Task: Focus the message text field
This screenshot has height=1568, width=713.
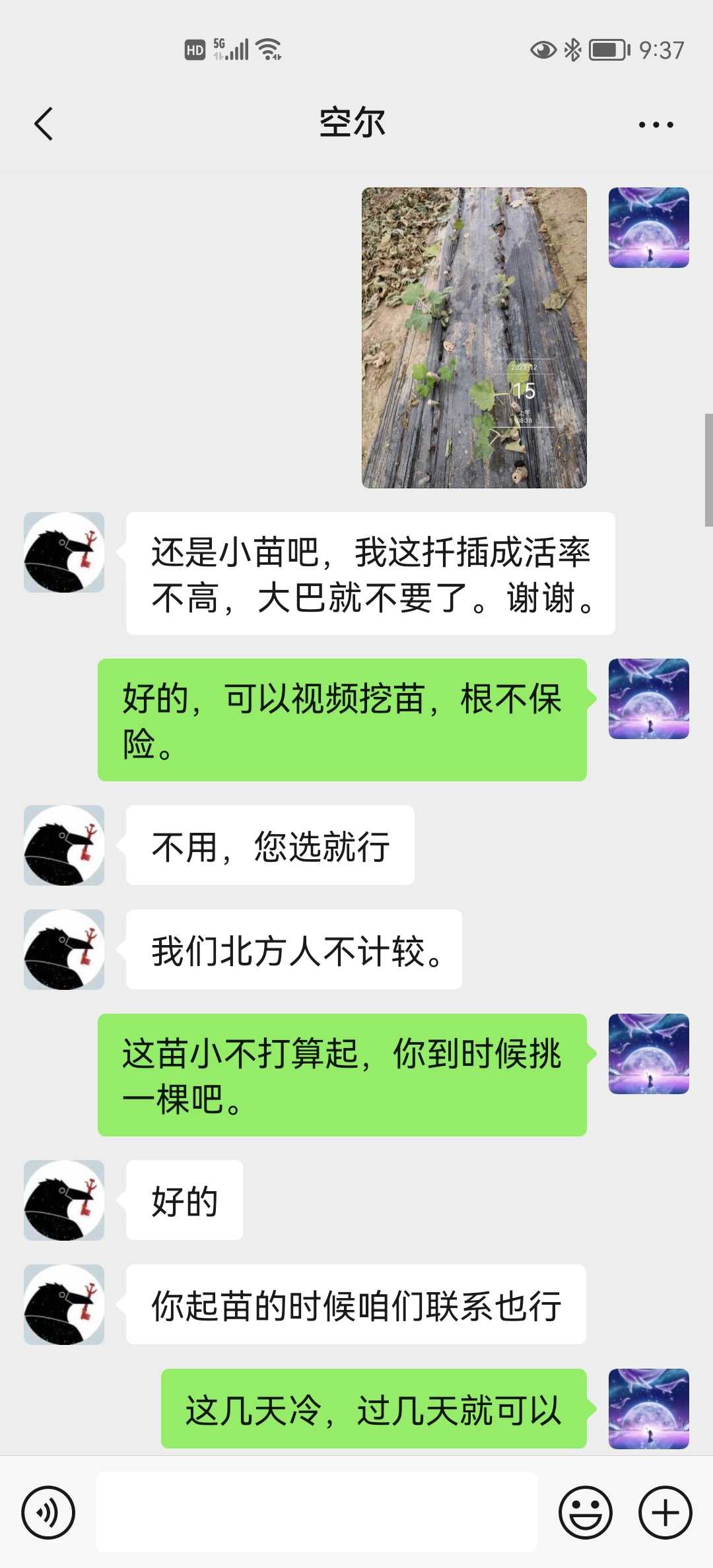Action: tap(317, 1512)
